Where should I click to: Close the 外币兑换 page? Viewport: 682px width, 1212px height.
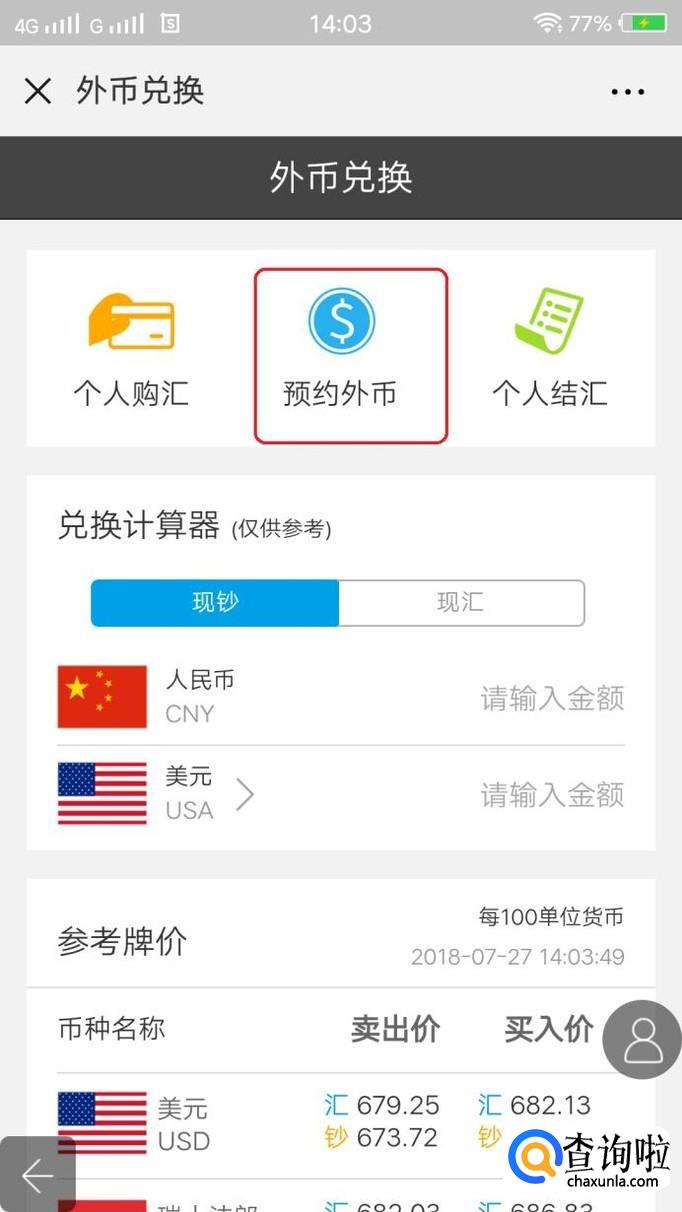38,91
